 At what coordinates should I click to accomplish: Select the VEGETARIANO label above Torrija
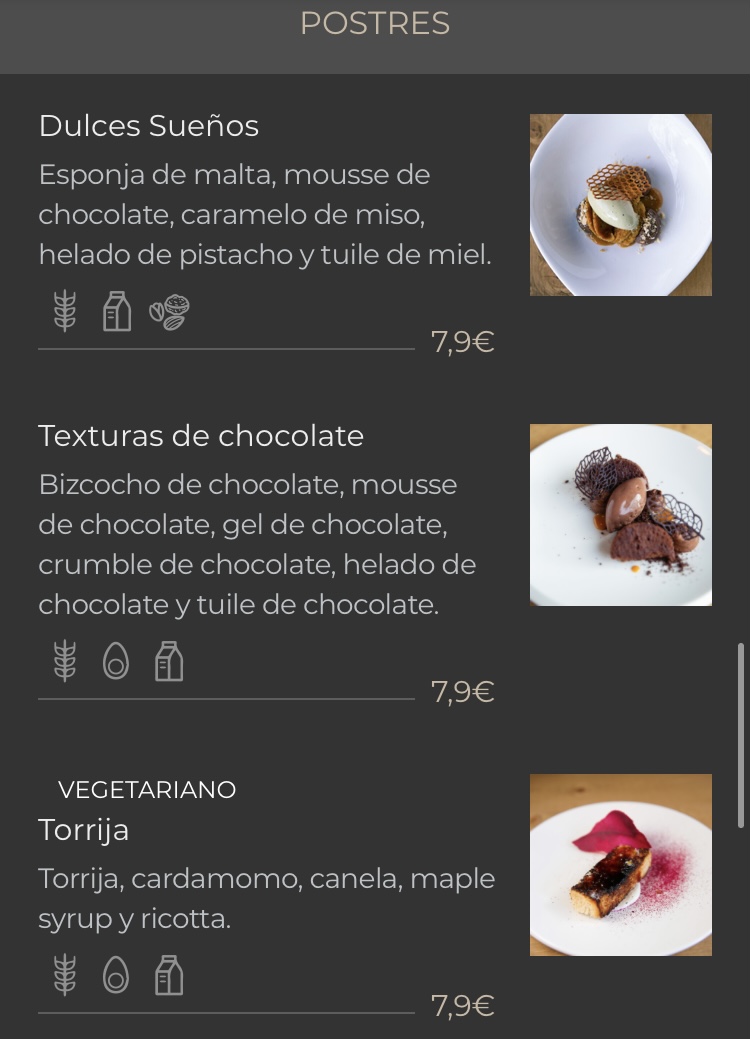(146, 789)
